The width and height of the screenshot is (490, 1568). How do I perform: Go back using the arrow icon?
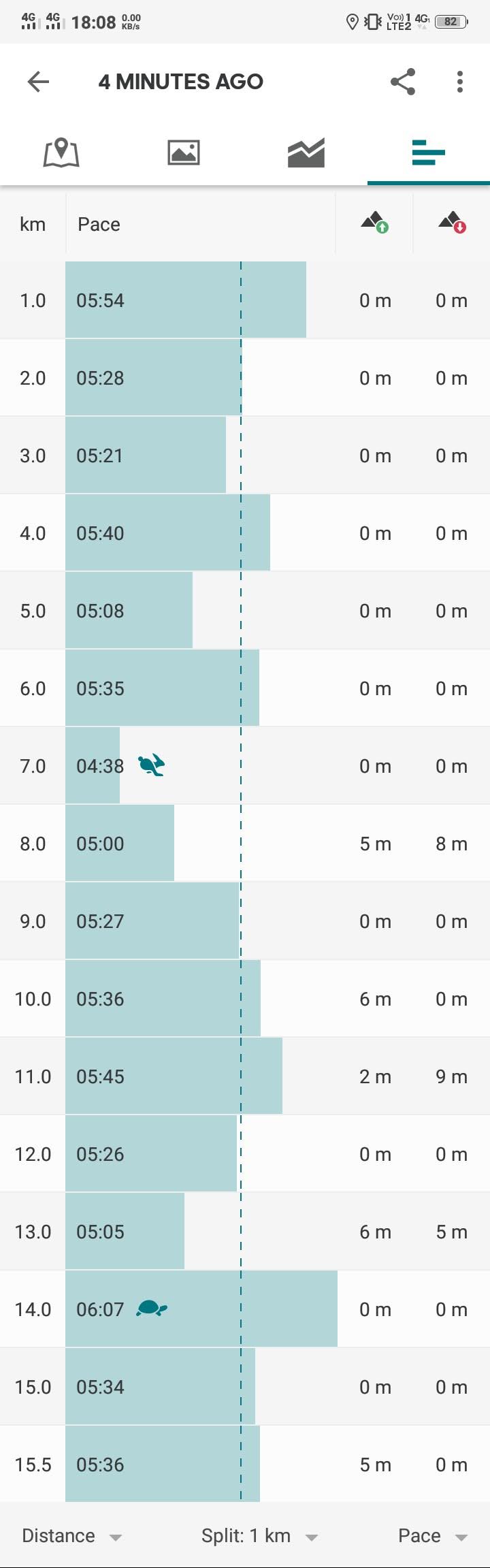(x=38, y=82)
